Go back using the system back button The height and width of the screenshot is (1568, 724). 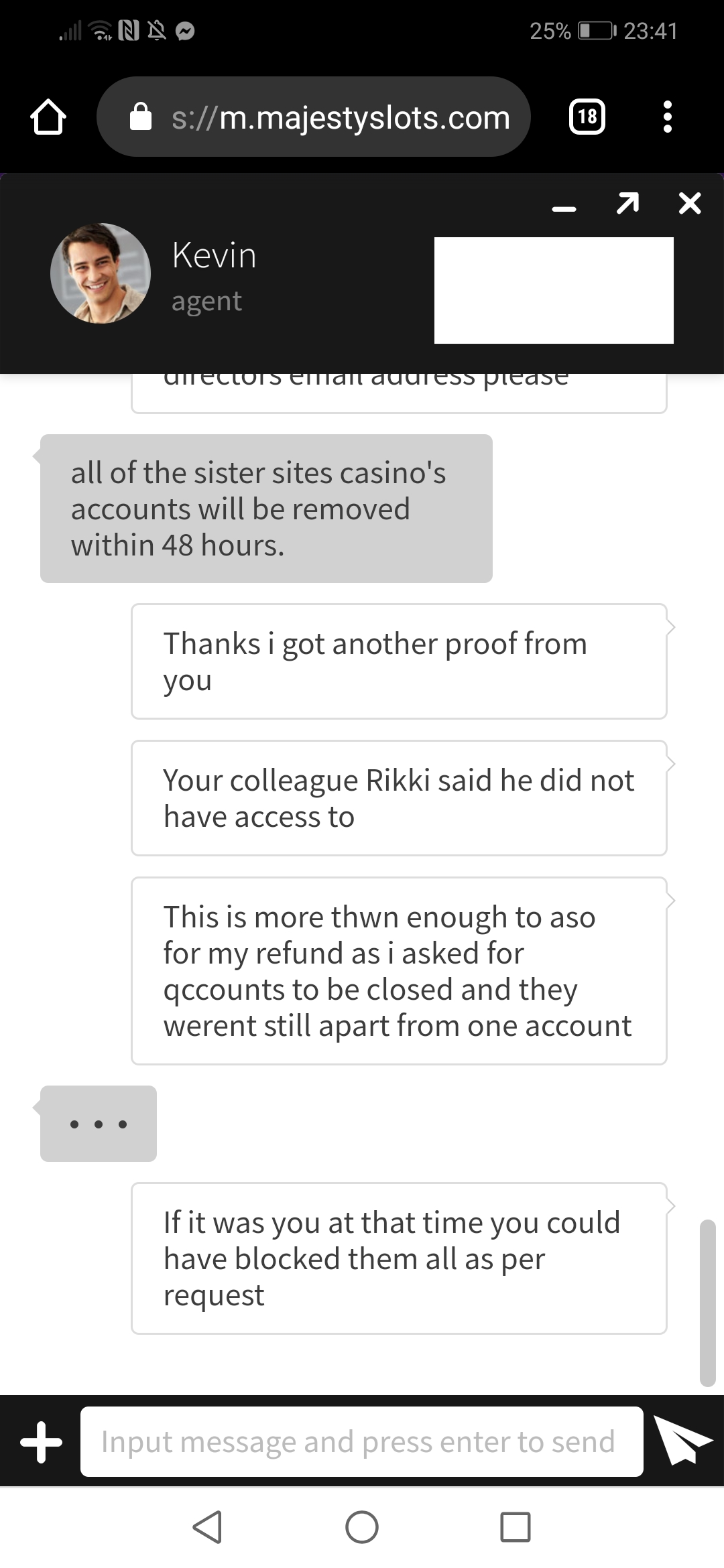207,1528
